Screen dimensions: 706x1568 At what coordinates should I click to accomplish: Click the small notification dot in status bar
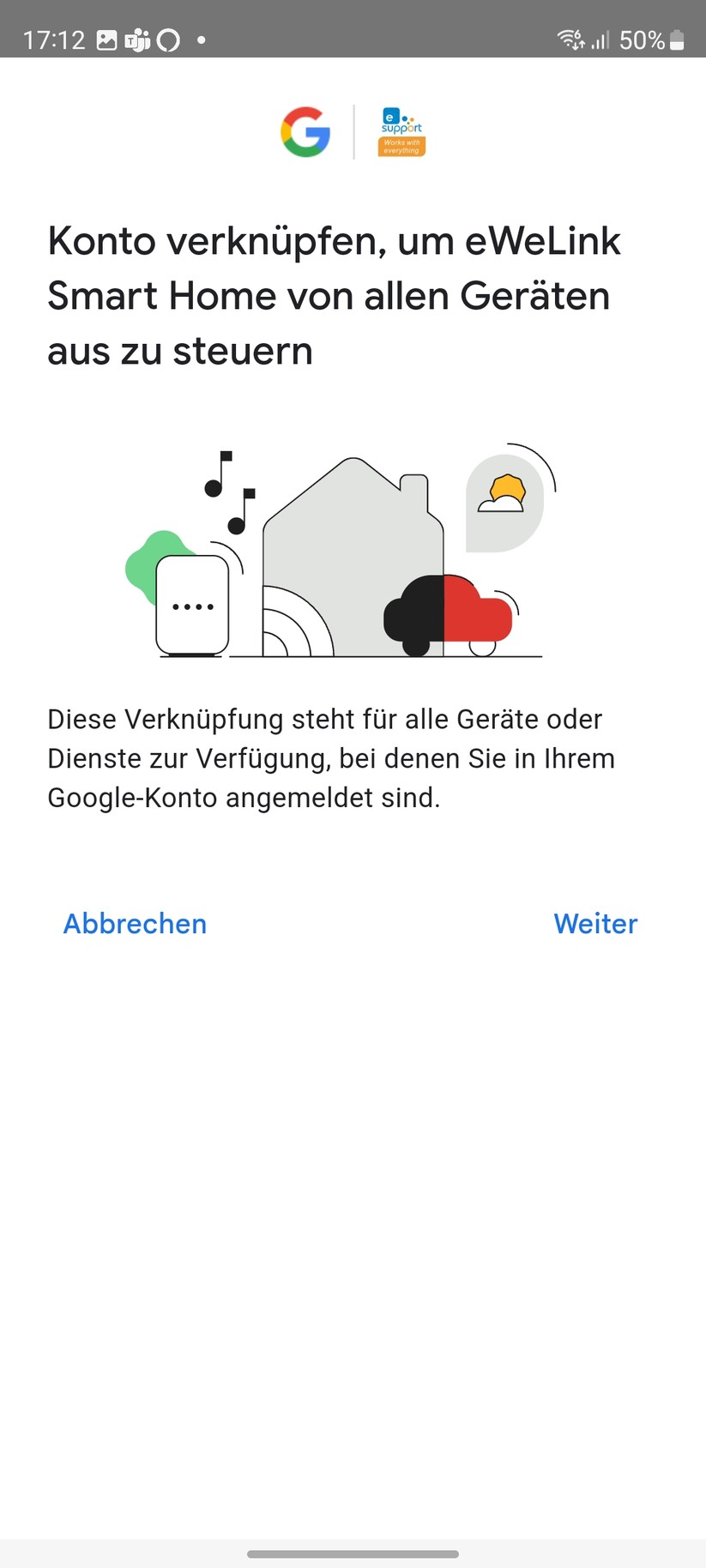tap(202, 39)
